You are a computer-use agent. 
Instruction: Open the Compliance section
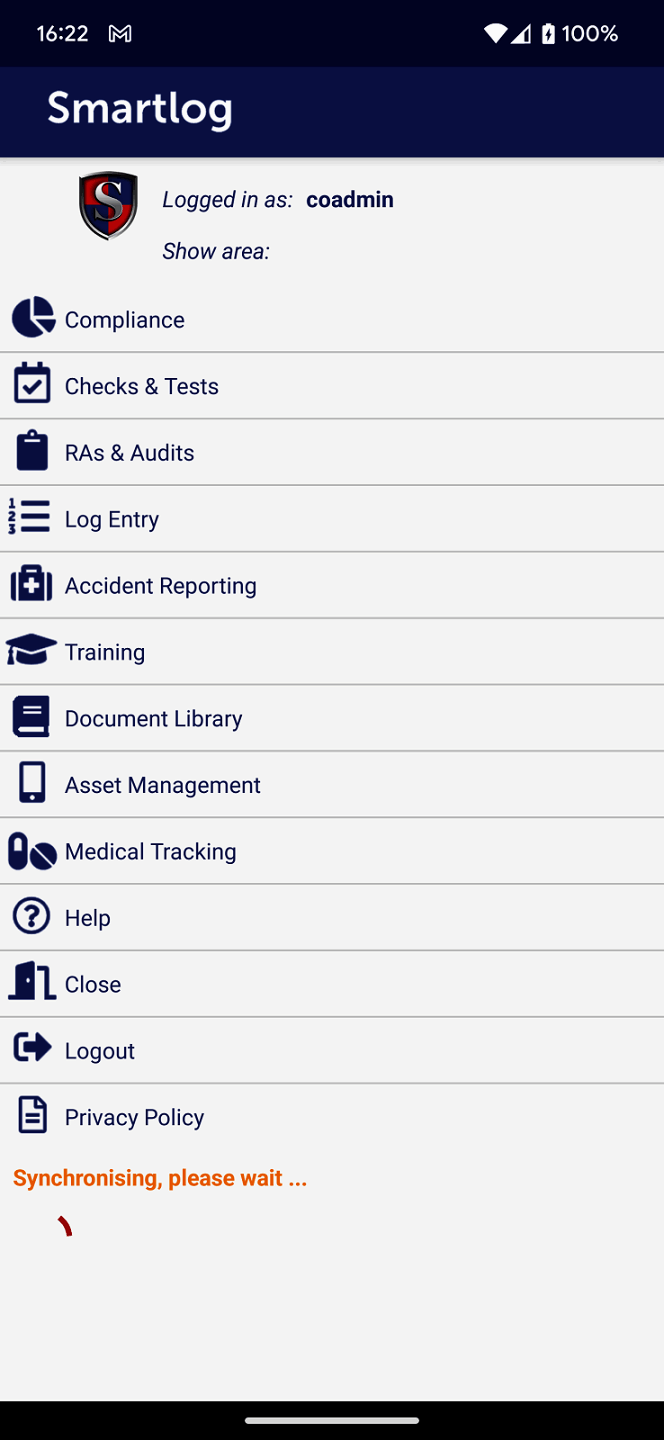(125, 320)
